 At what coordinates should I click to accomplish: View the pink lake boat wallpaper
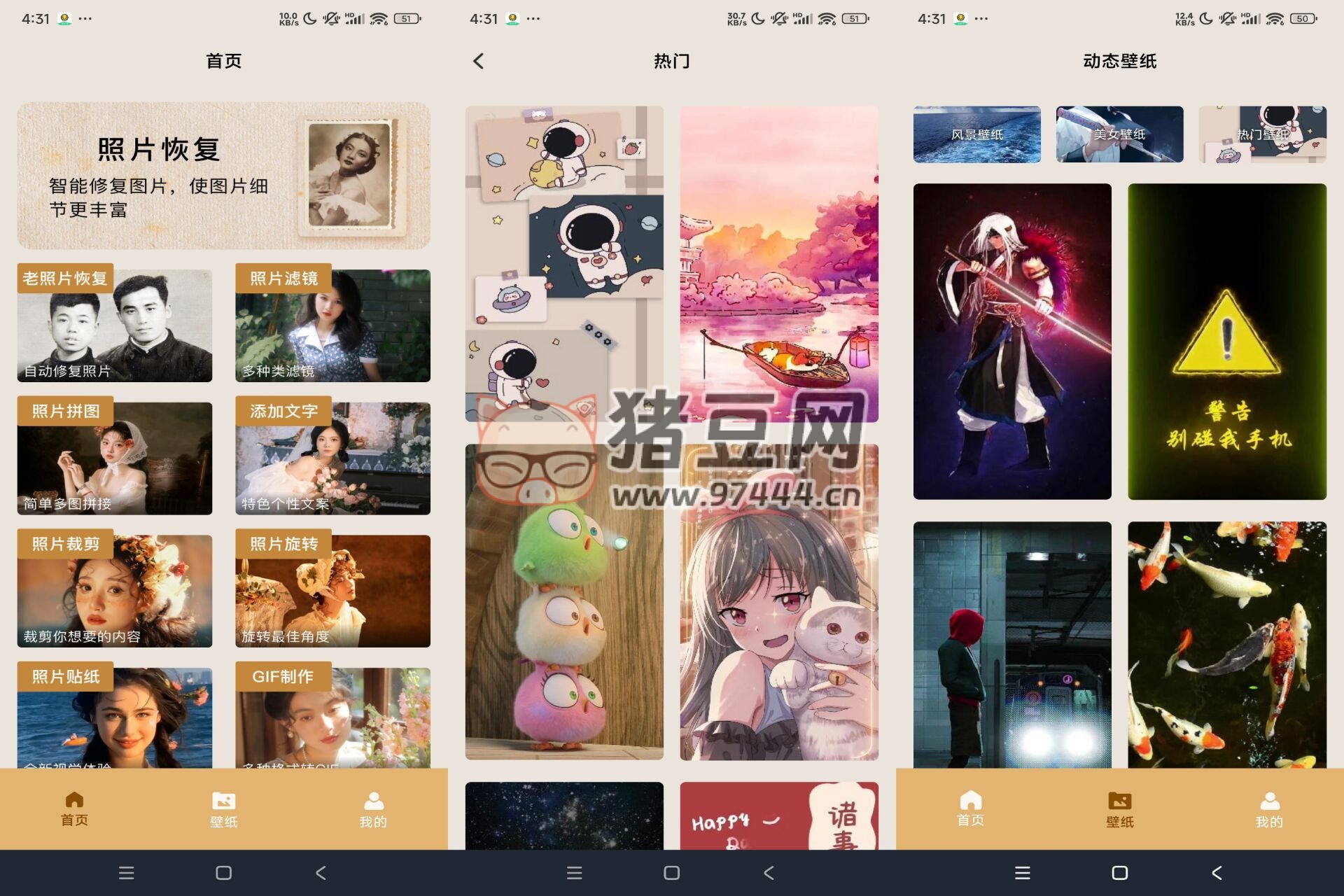(778, 264)
